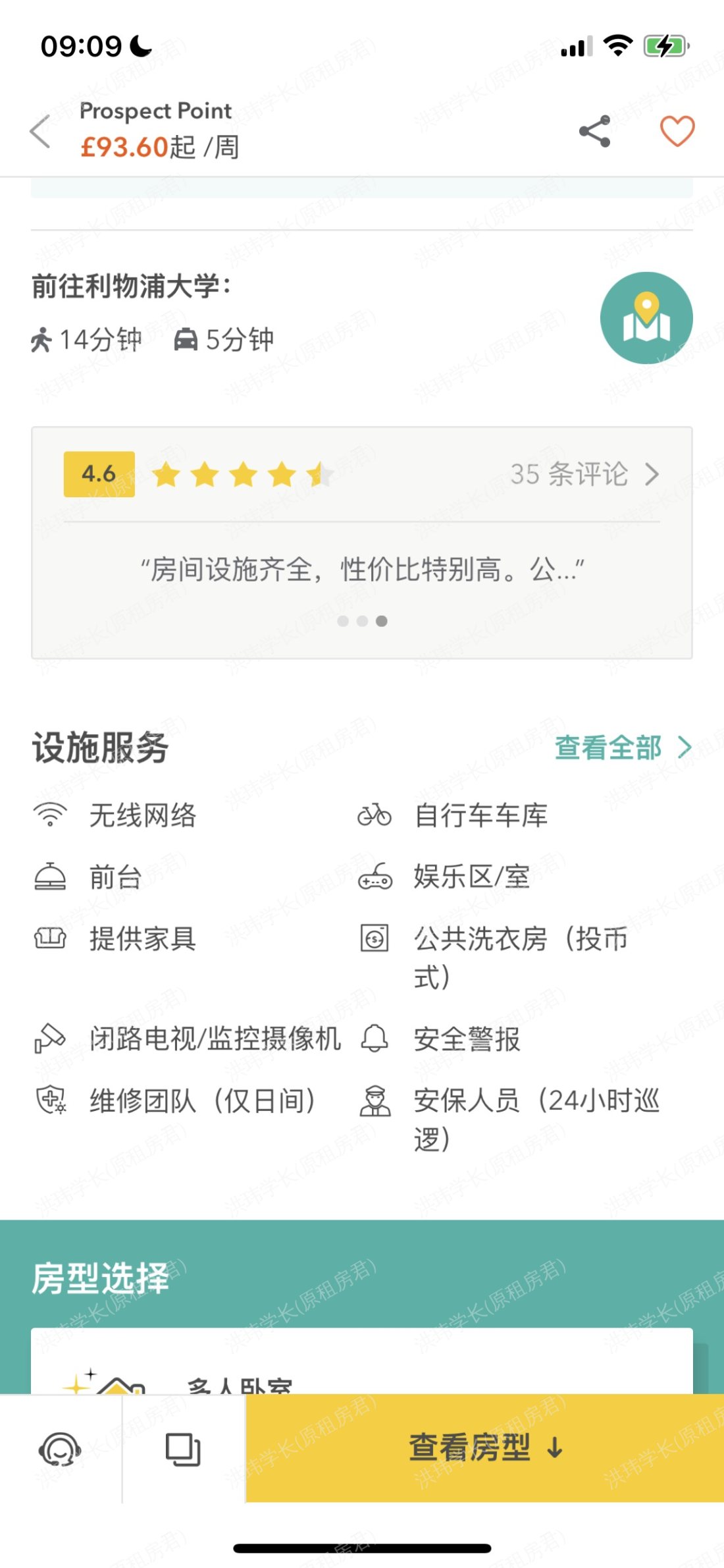View all facilities via 查看全部
Screen dimensions: 724x1568
[x=622, y=748]
